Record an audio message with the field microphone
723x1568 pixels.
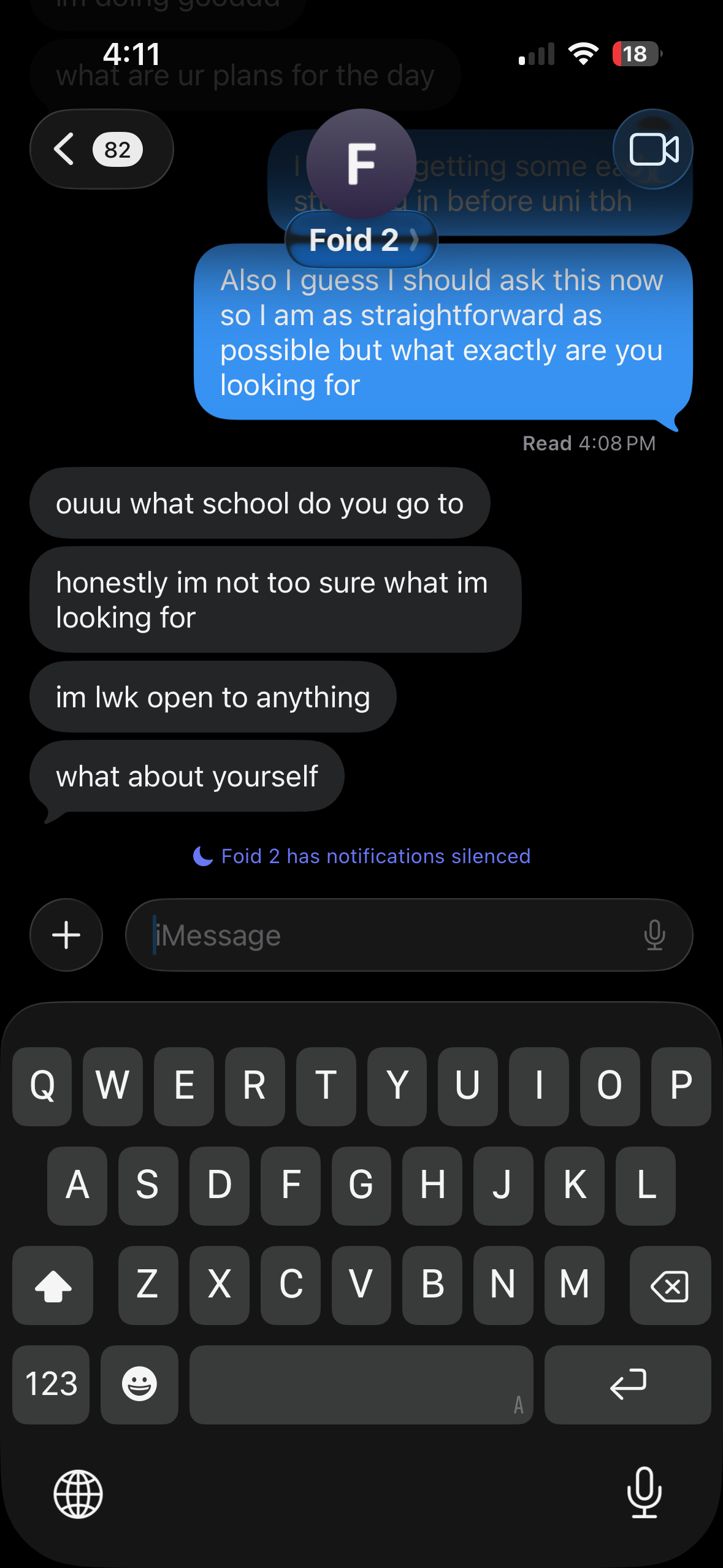[x=654, y=935]
